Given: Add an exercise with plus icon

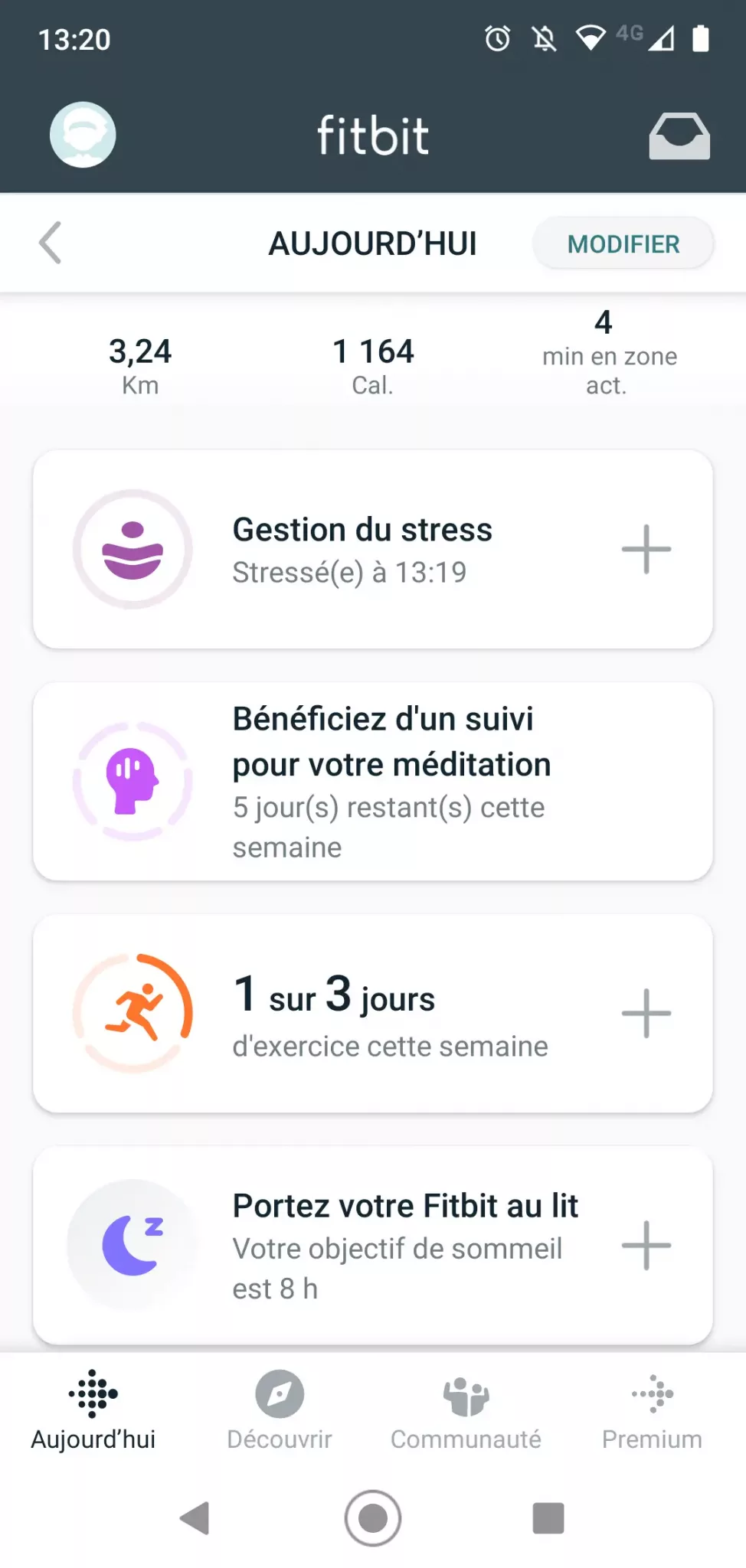Looking at the screenshot, I should [646, 1013].
